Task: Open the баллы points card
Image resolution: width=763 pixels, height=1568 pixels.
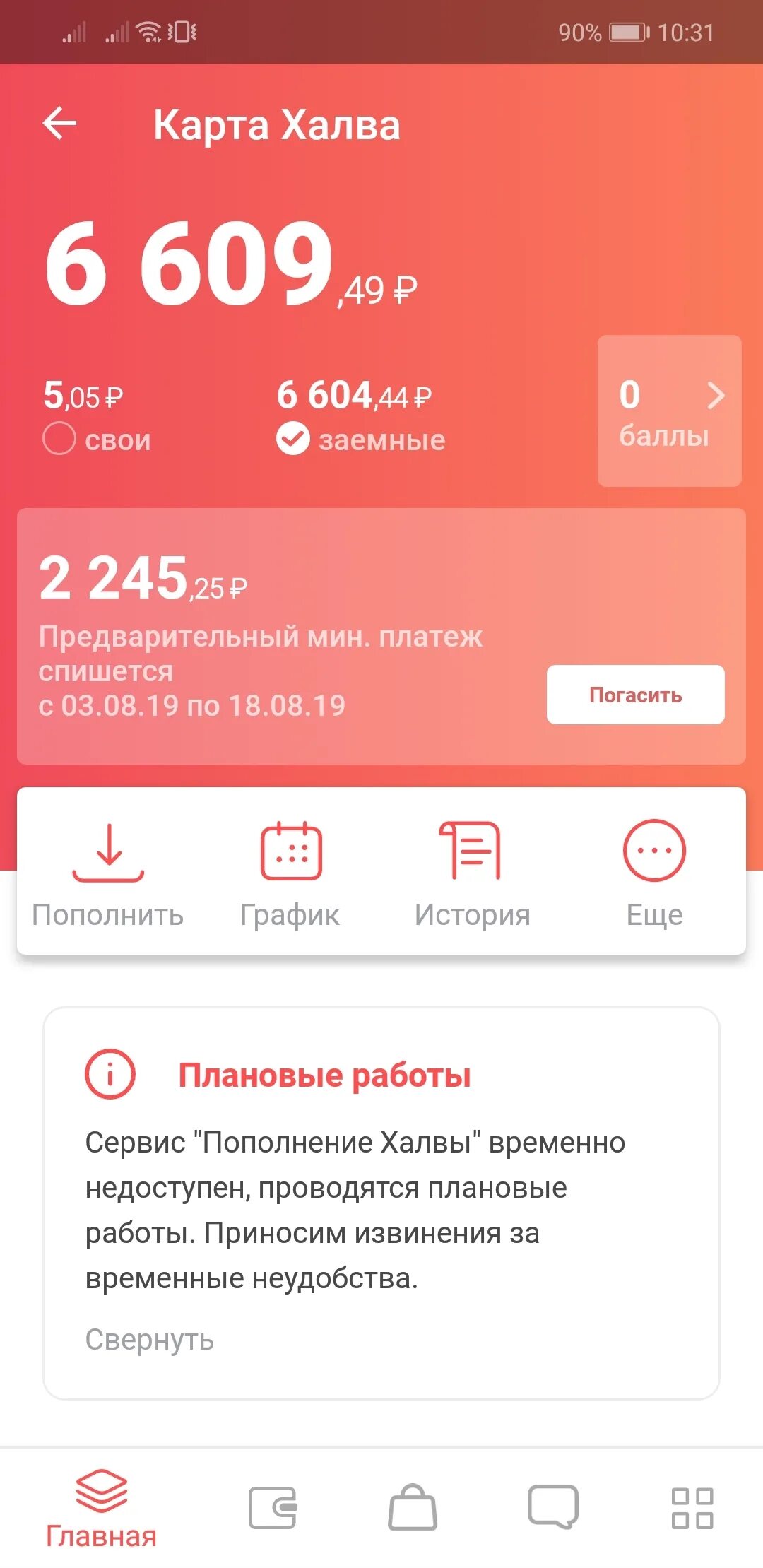Action: (669, 411)
